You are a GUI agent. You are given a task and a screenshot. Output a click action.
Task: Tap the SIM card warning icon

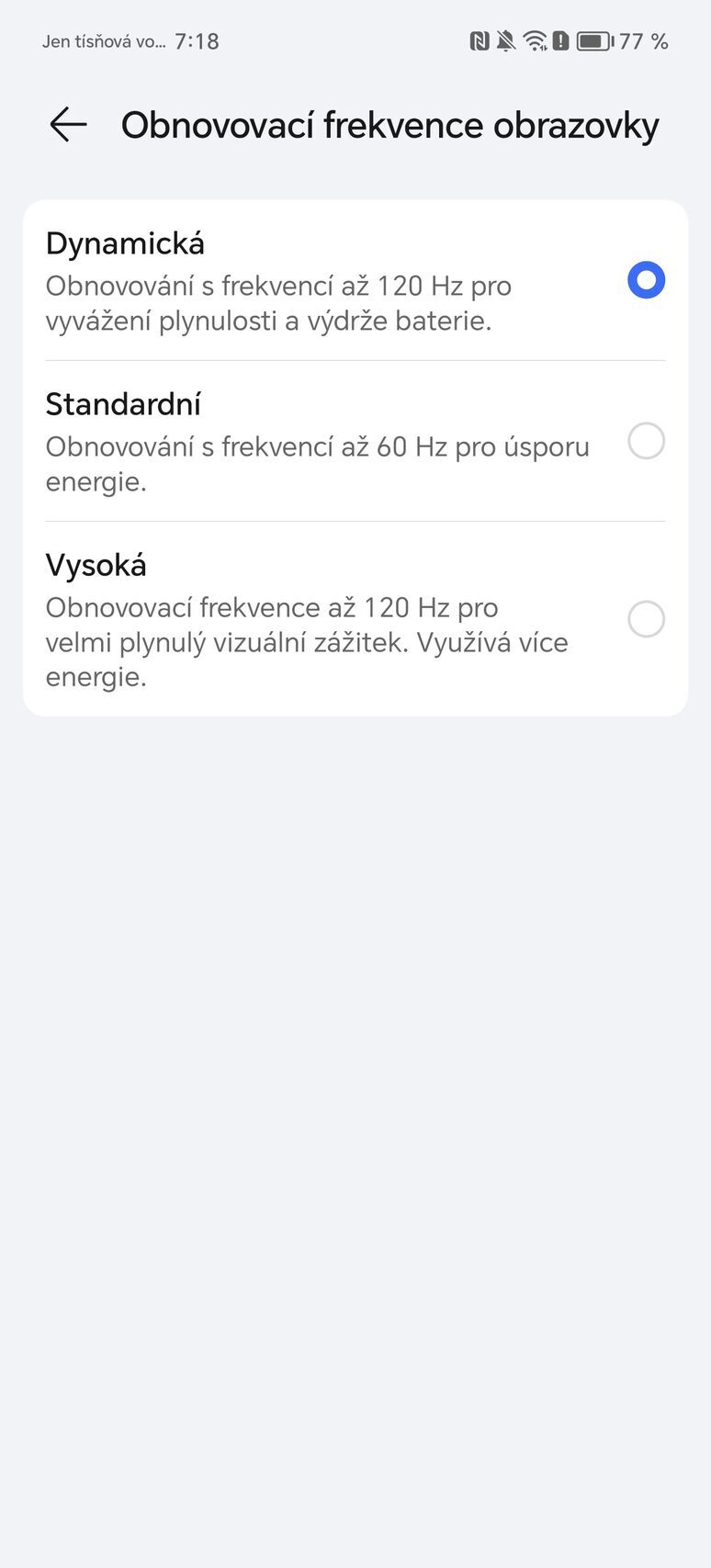coord(563,40)
